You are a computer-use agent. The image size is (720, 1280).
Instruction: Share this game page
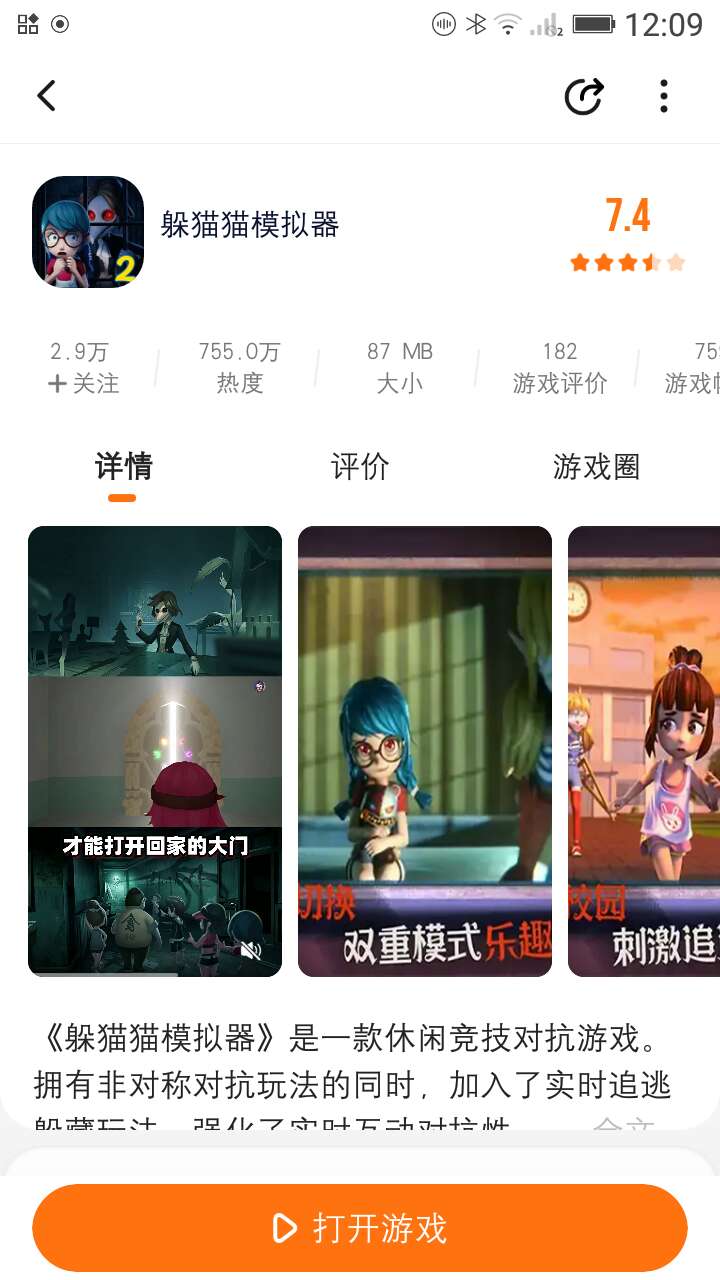point(583,96)
